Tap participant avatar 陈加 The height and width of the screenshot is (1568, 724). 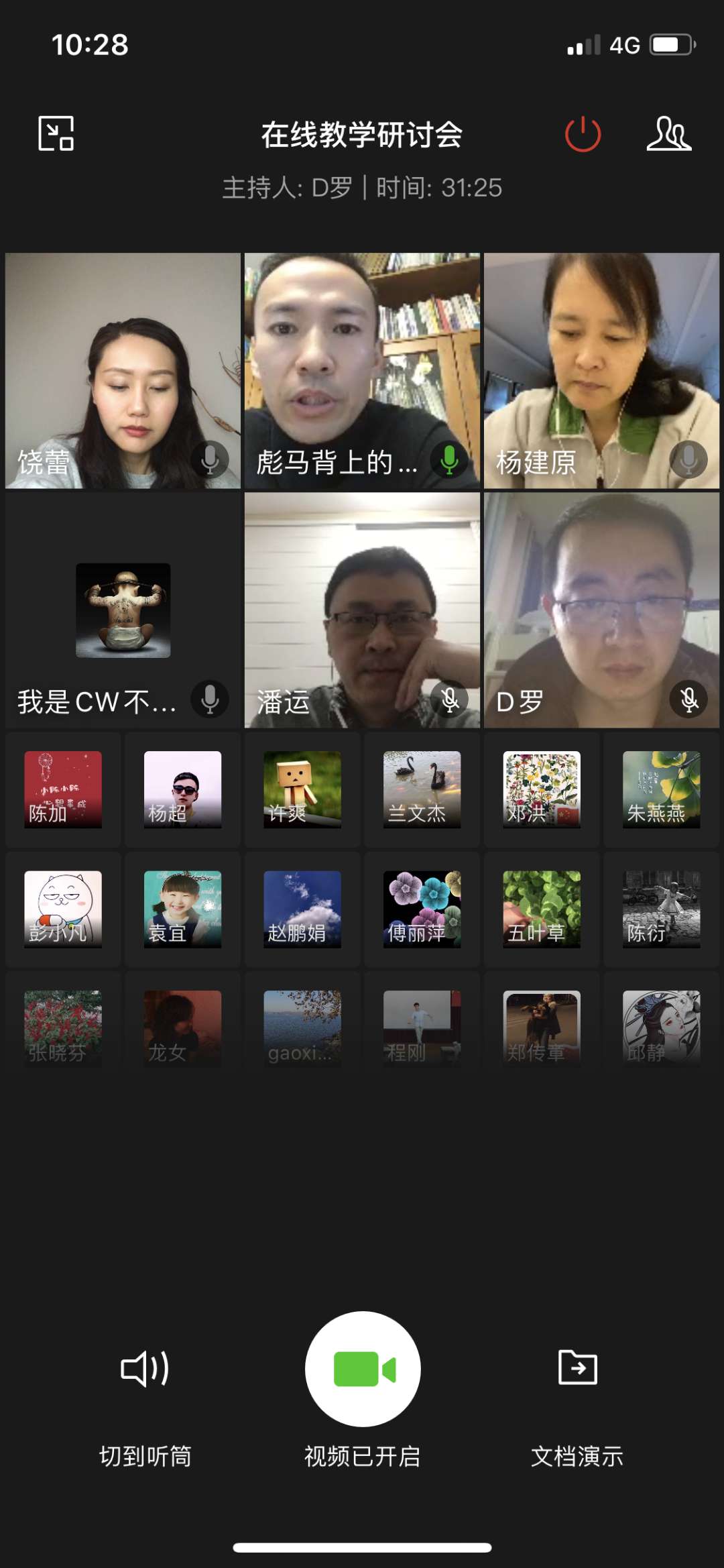tap(63, 789)
